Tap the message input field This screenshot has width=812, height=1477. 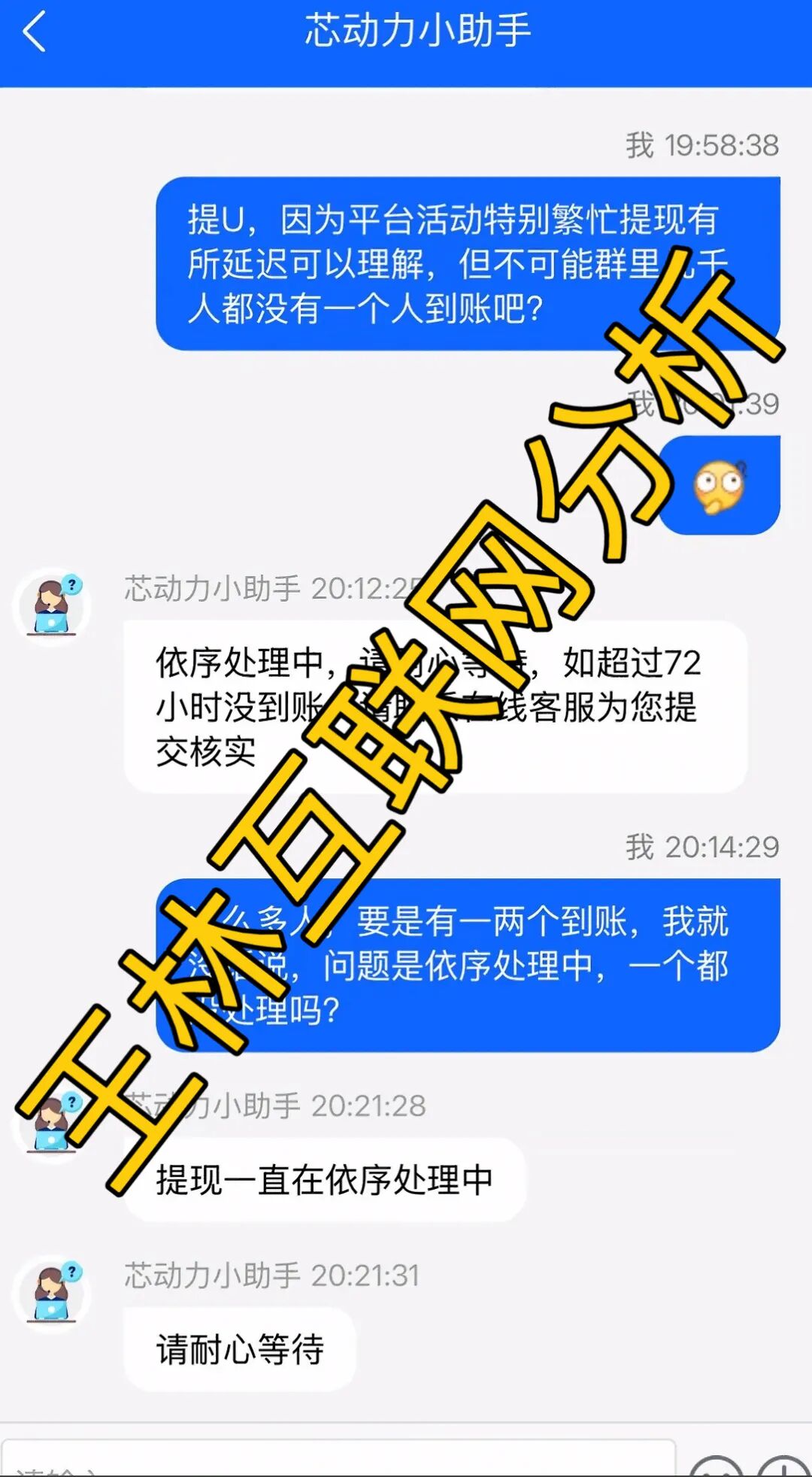coord(338,1461)
